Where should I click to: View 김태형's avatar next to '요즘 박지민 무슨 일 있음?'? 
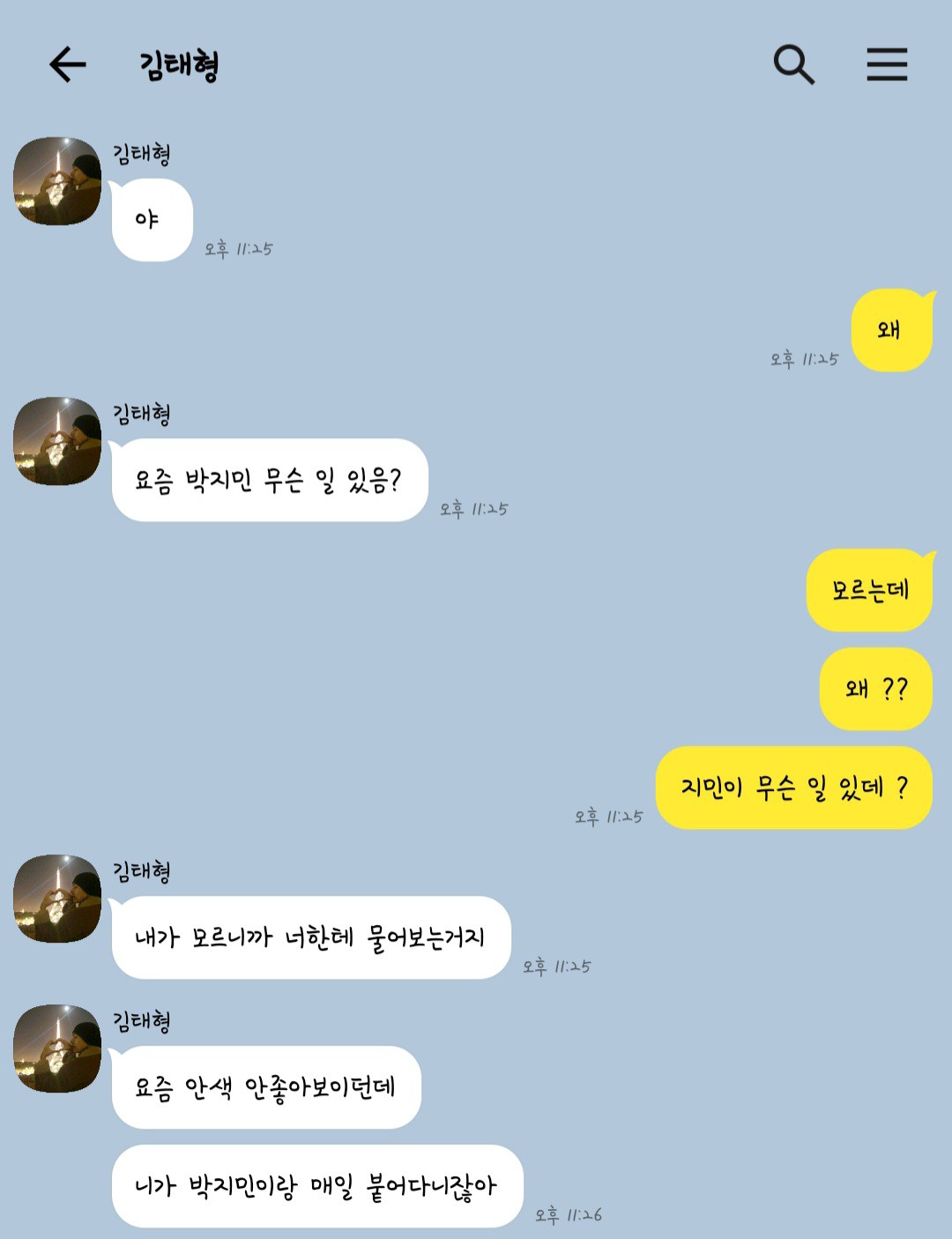pos(57,441)
